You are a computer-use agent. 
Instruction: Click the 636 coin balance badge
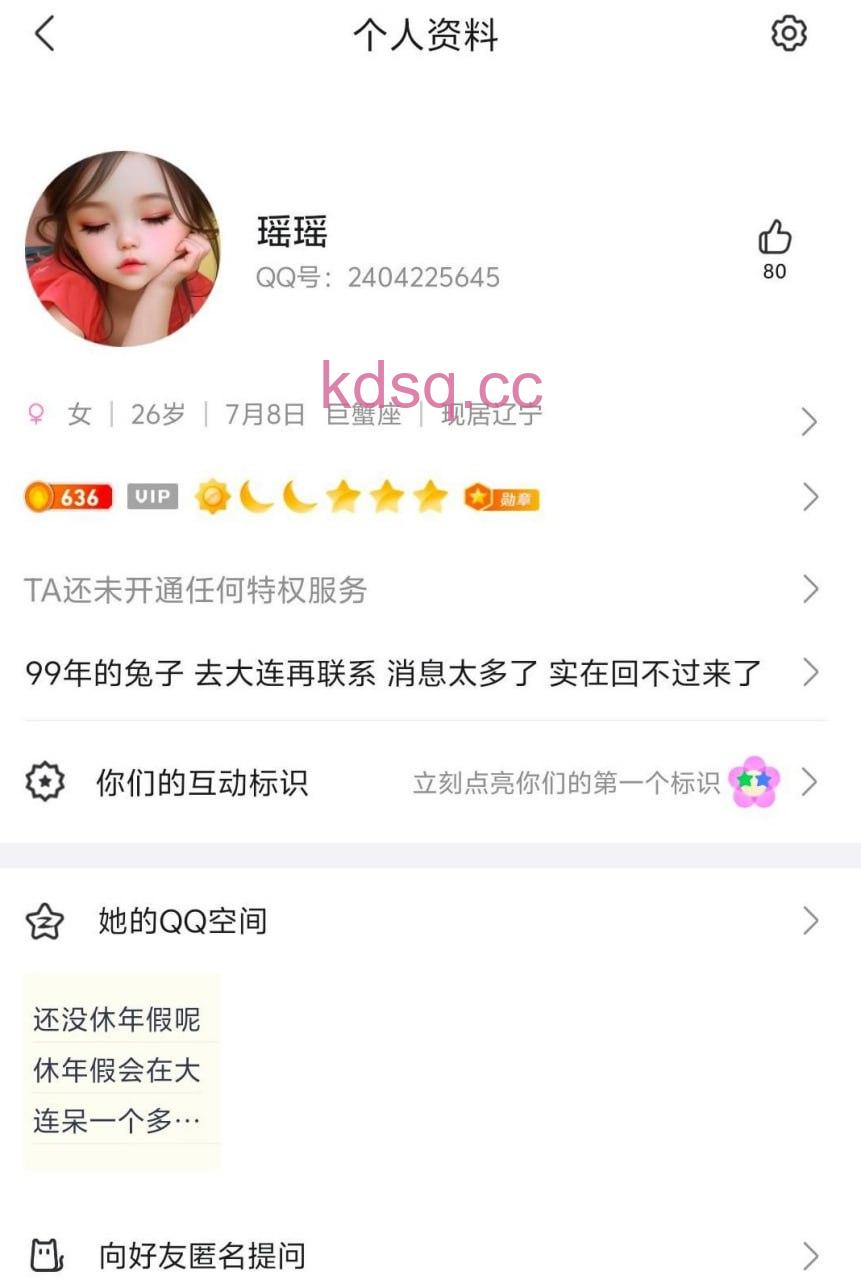[66, 496]
